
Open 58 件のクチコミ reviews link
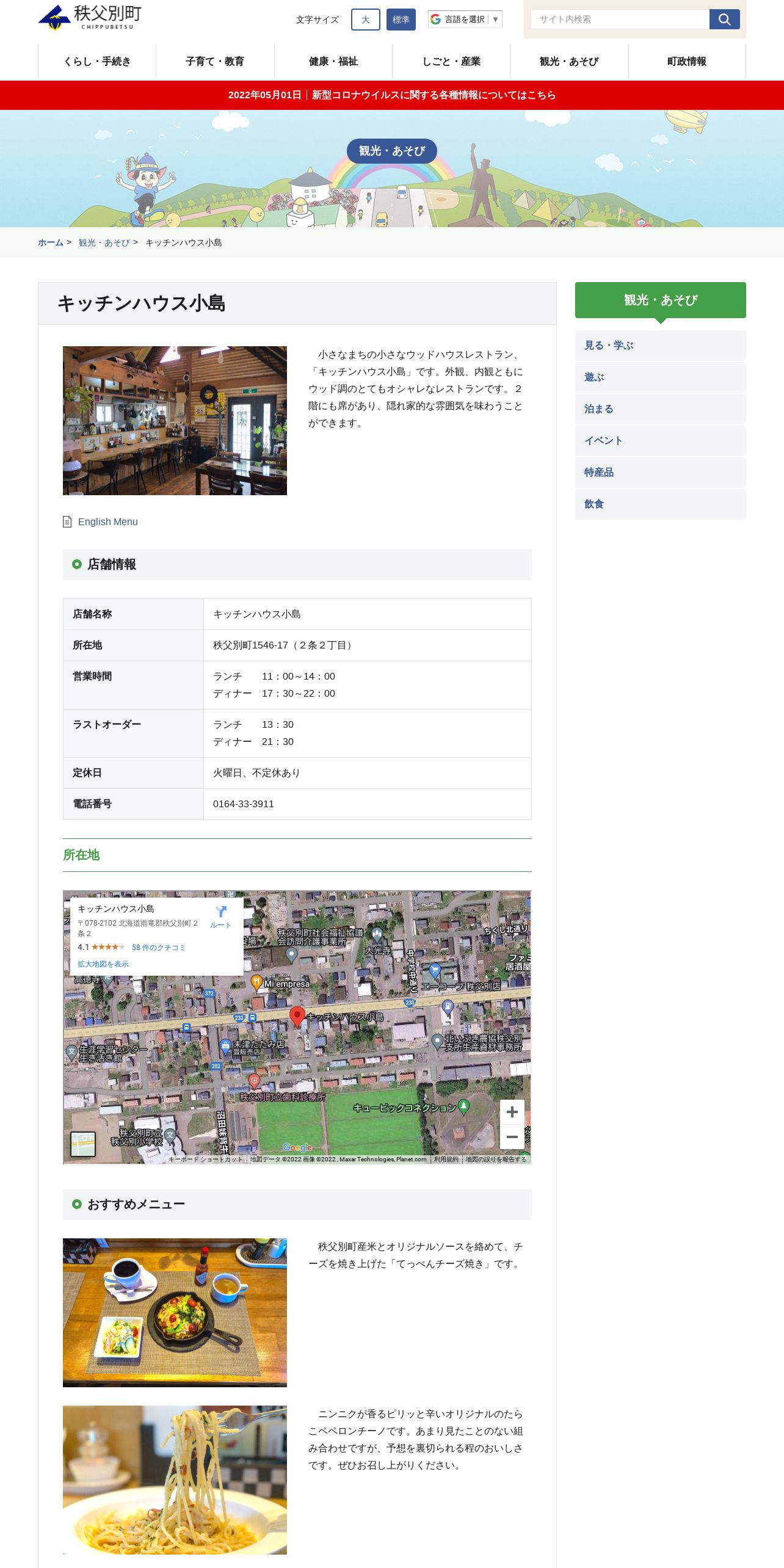159,948
